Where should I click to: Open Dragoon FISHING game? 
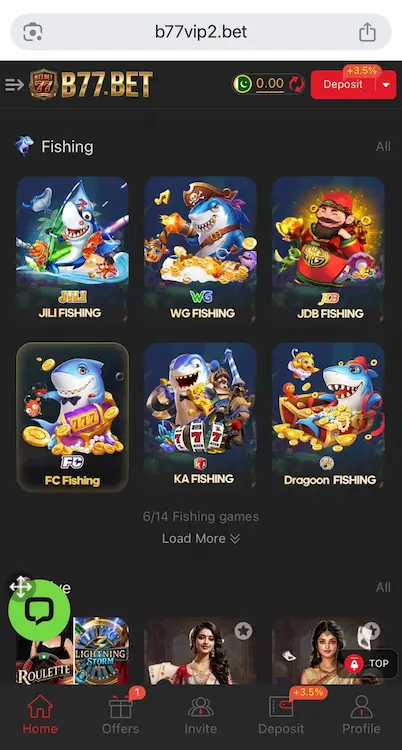pos(328,417)
